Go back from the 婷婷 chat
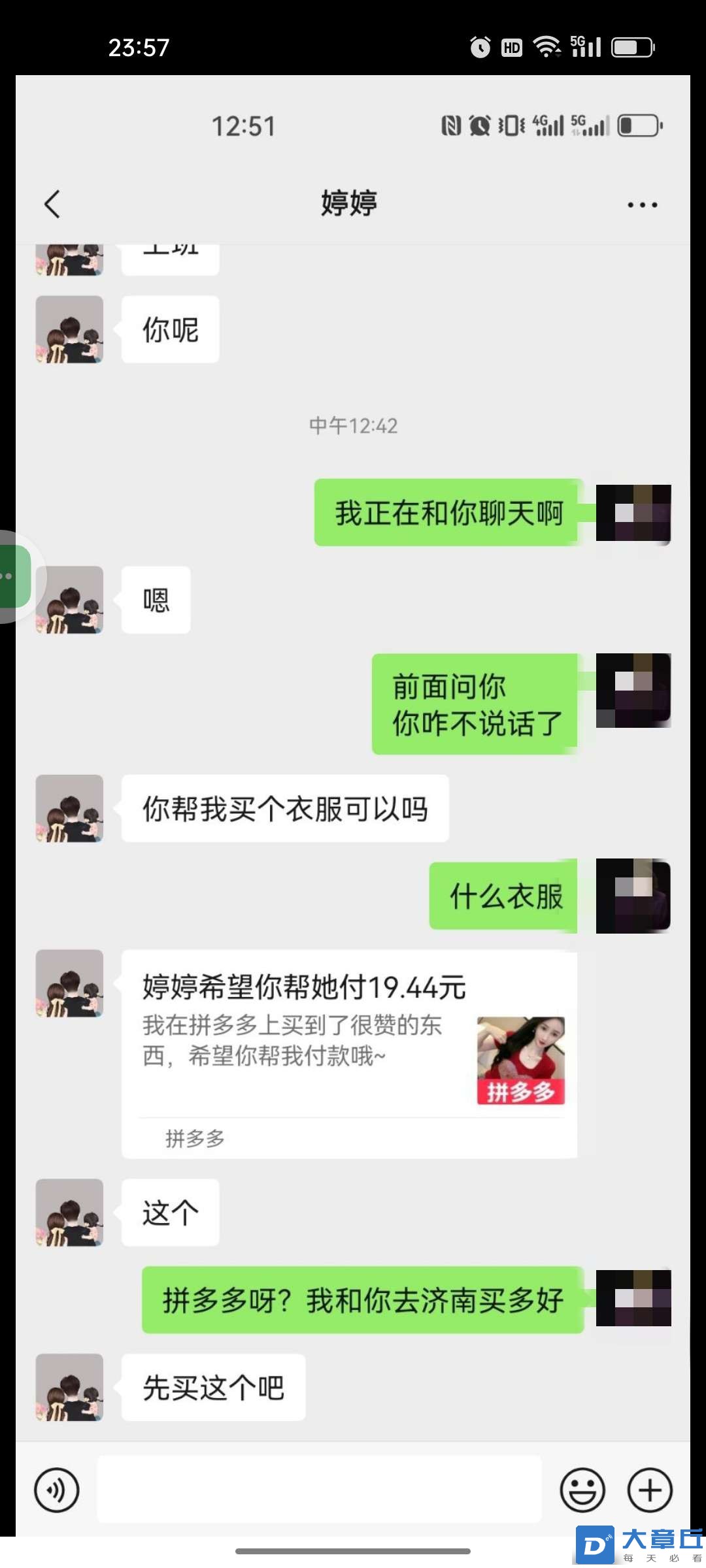This screenshot has width=706, height=1568. pyautogui.click(x=52, y=204)
